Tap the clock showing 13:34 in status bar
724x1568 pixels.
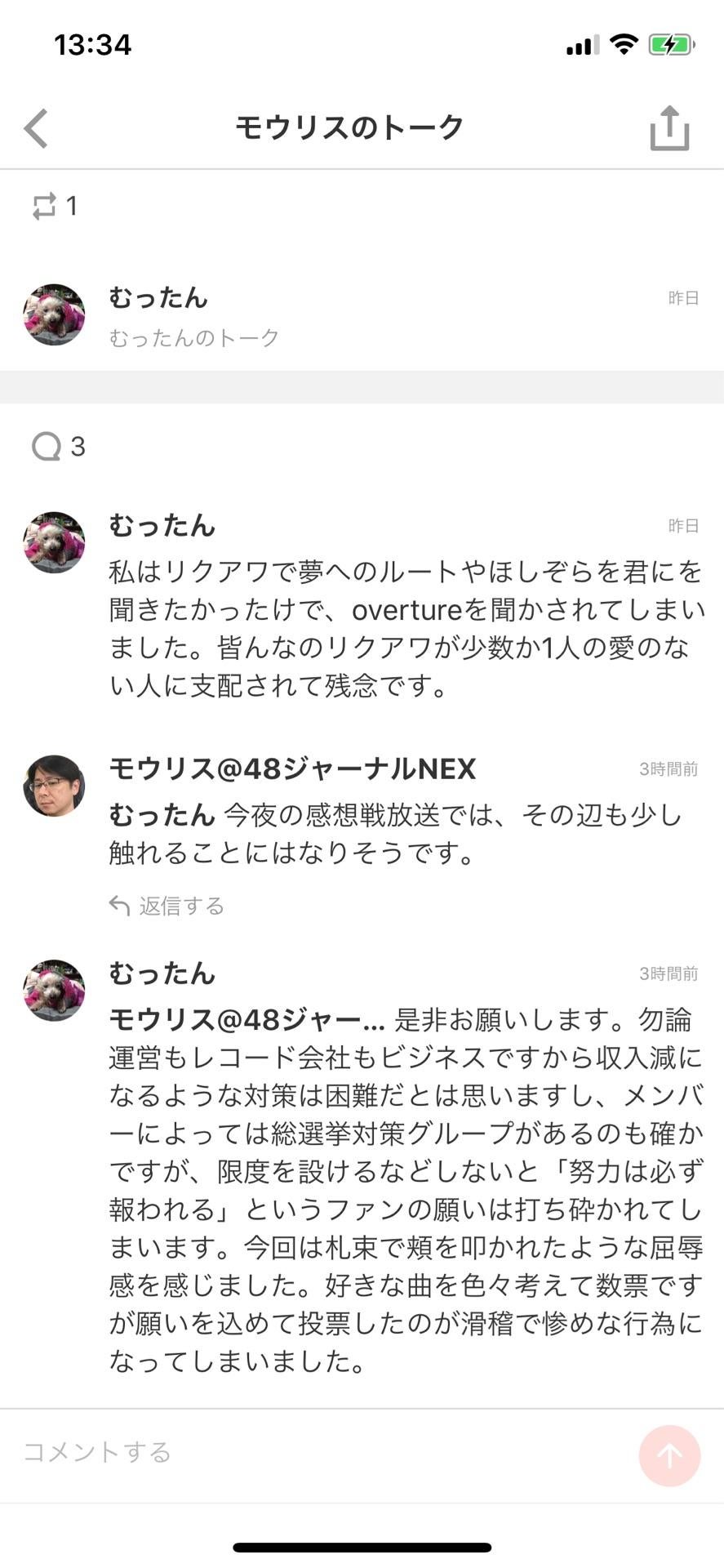pyautogui.click(x=94, y=46)
